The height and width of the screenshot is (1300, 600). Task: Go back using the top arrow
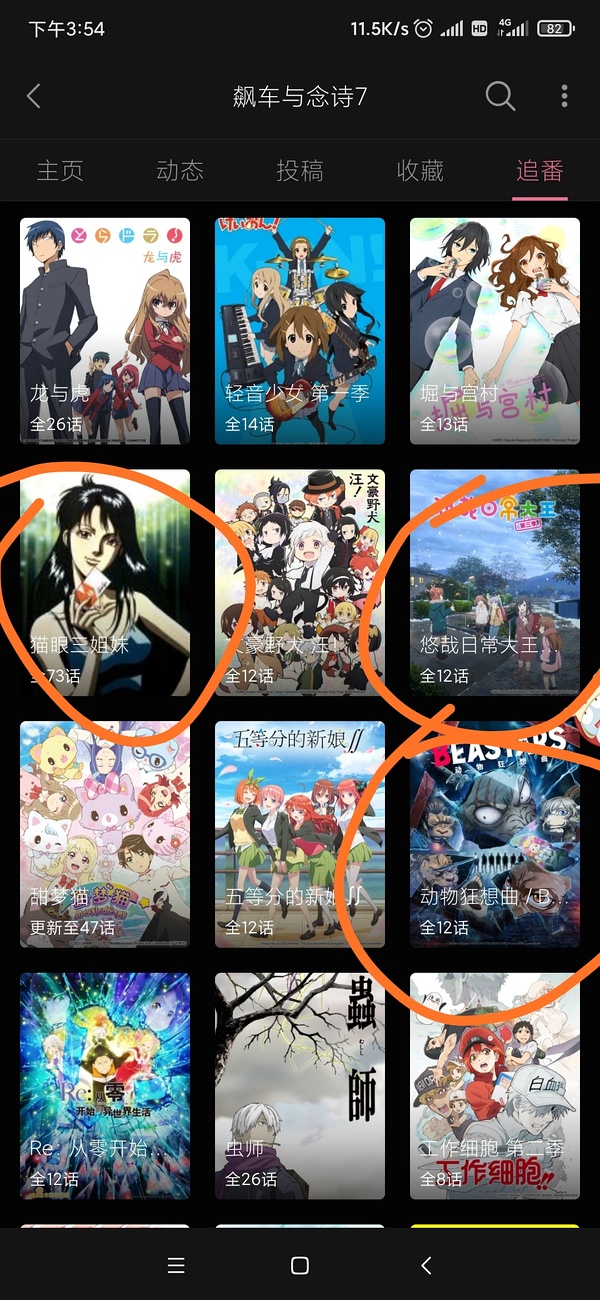[x=34, y=96]
